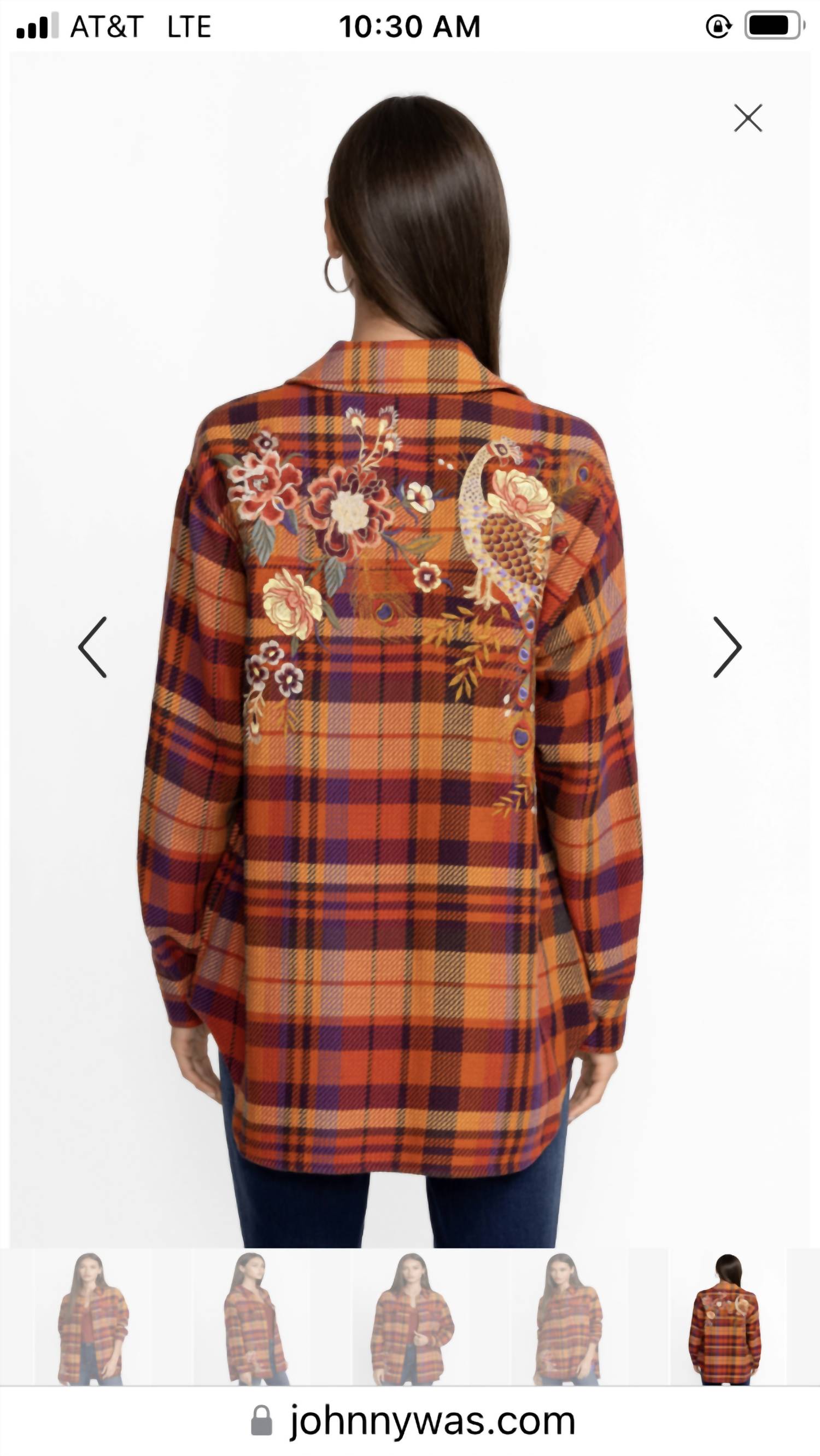Select the third thumbnail in the strip
The image size is (820, 1456).
tap(412, 1318)
